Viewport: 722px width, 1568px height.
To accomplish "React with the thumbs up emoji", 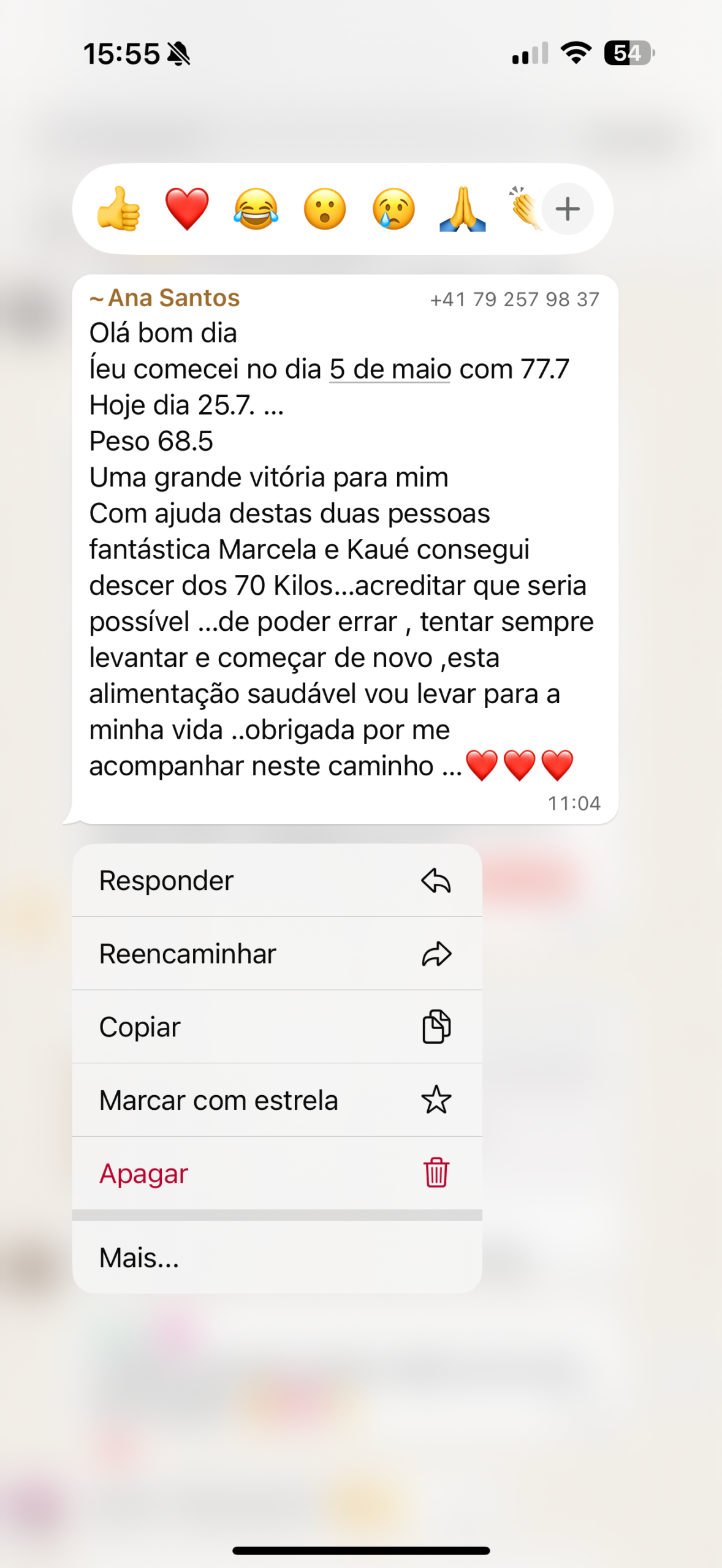I will [118, 209].
